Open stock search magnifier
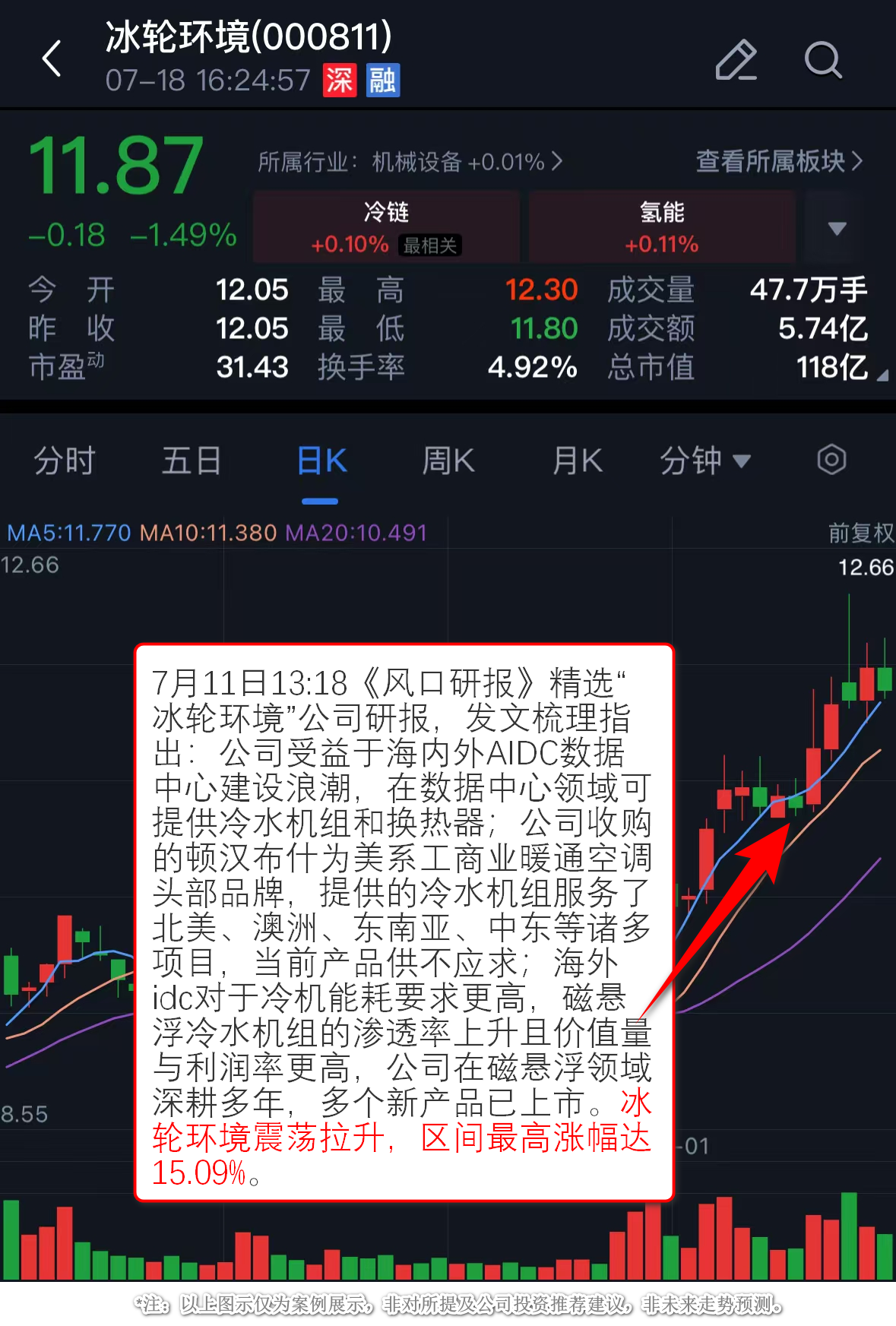The height and width of the screenshot is (1326, 896). 822,60
